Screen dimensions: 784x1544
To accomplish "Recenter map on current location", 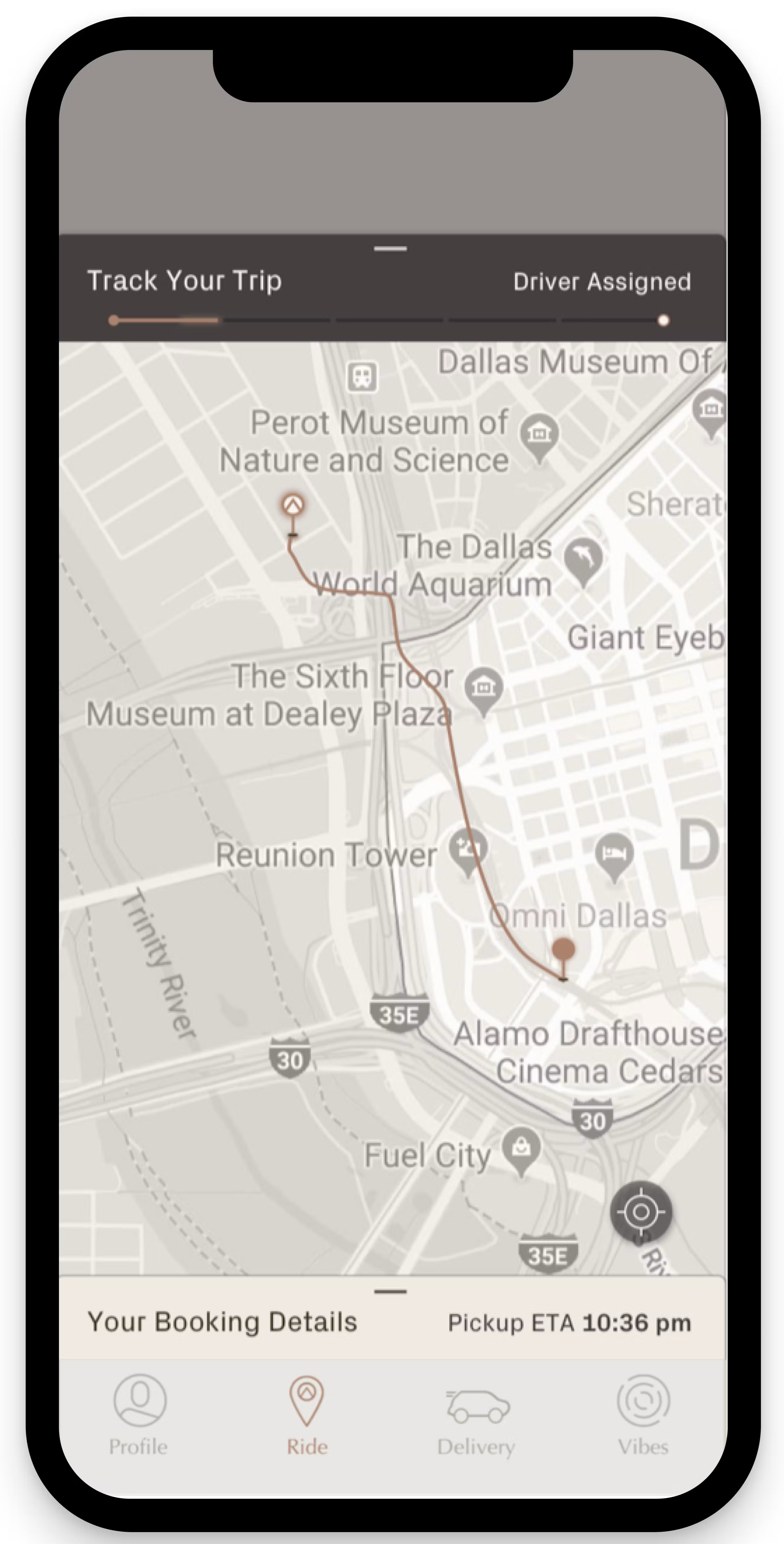I will (640, 1211).
